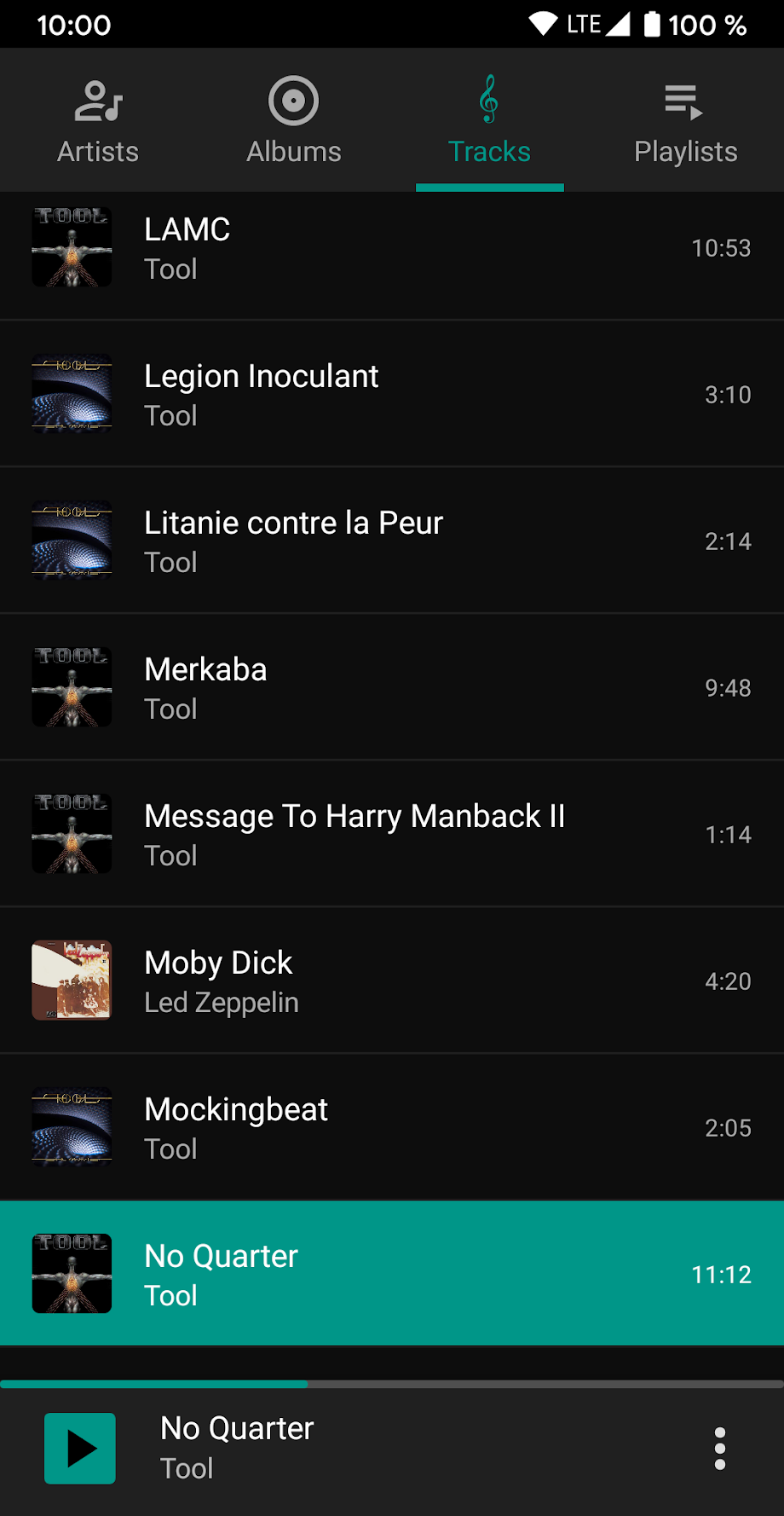
Task: Open the Playlists tab
Action: point(685,121)
